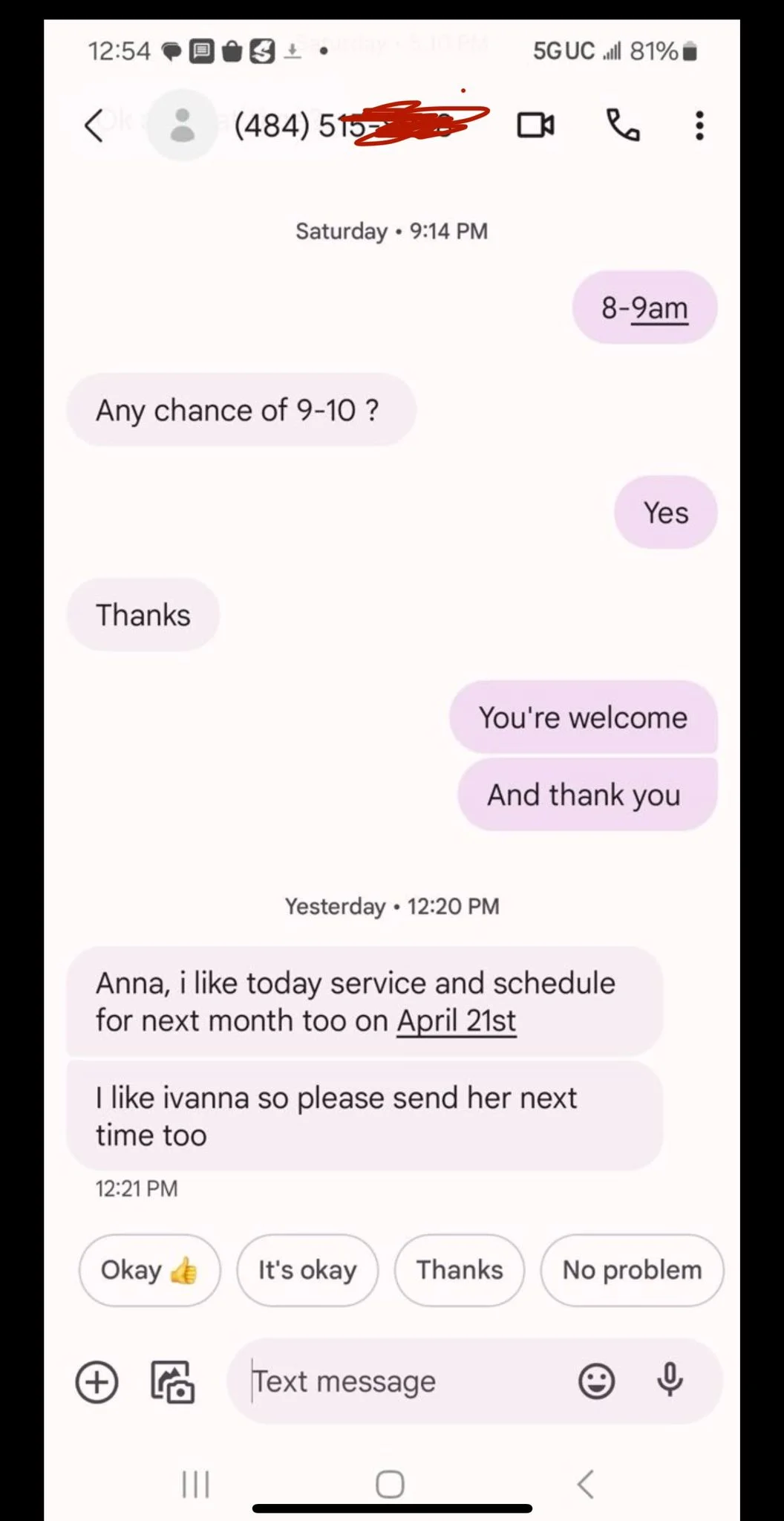Viewport: 784px width, 1521px height.
Task: Place a voice call to this number
Action: [x=623, y=126]
